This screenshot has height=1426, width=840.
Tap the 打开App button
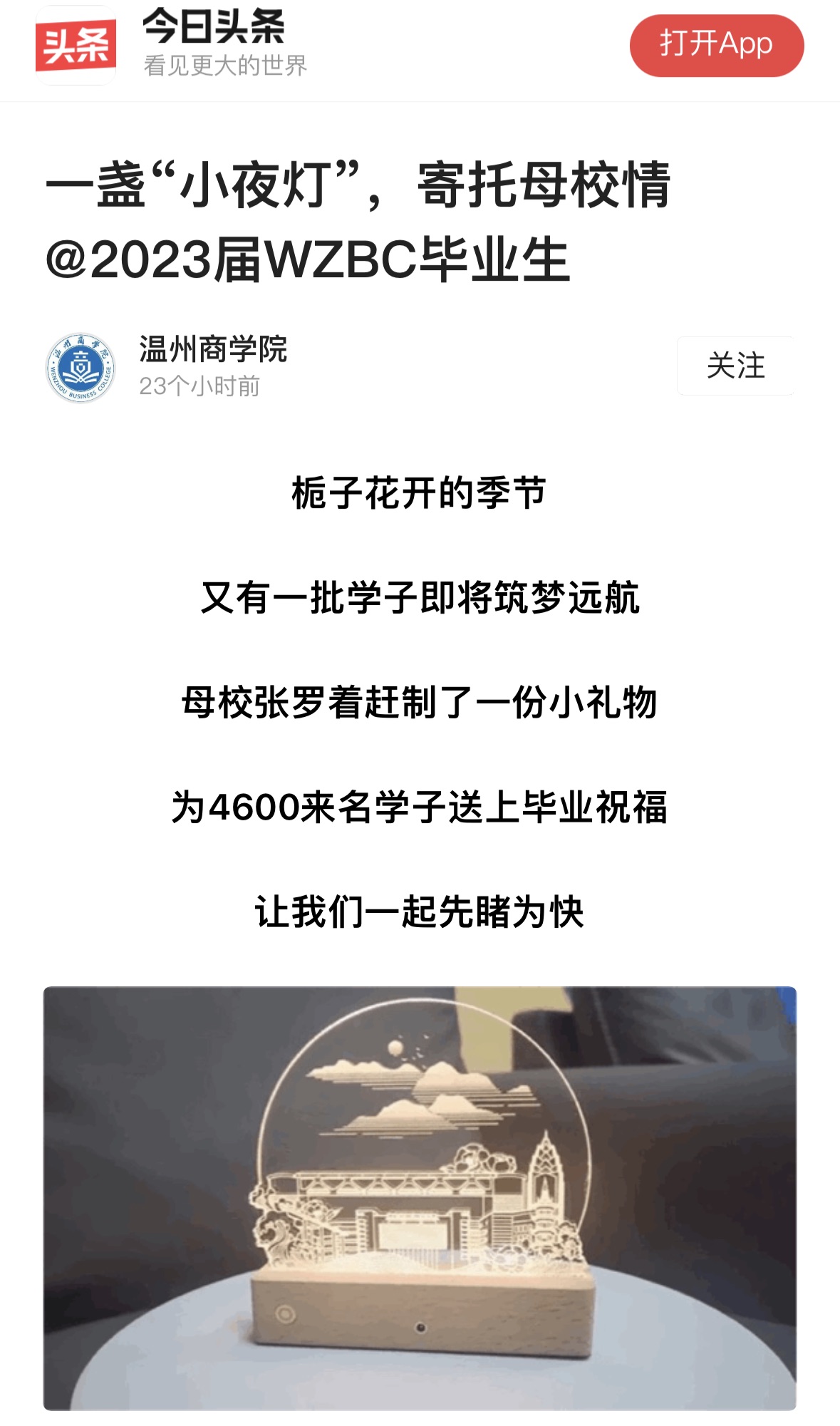[x=716, y=45]
